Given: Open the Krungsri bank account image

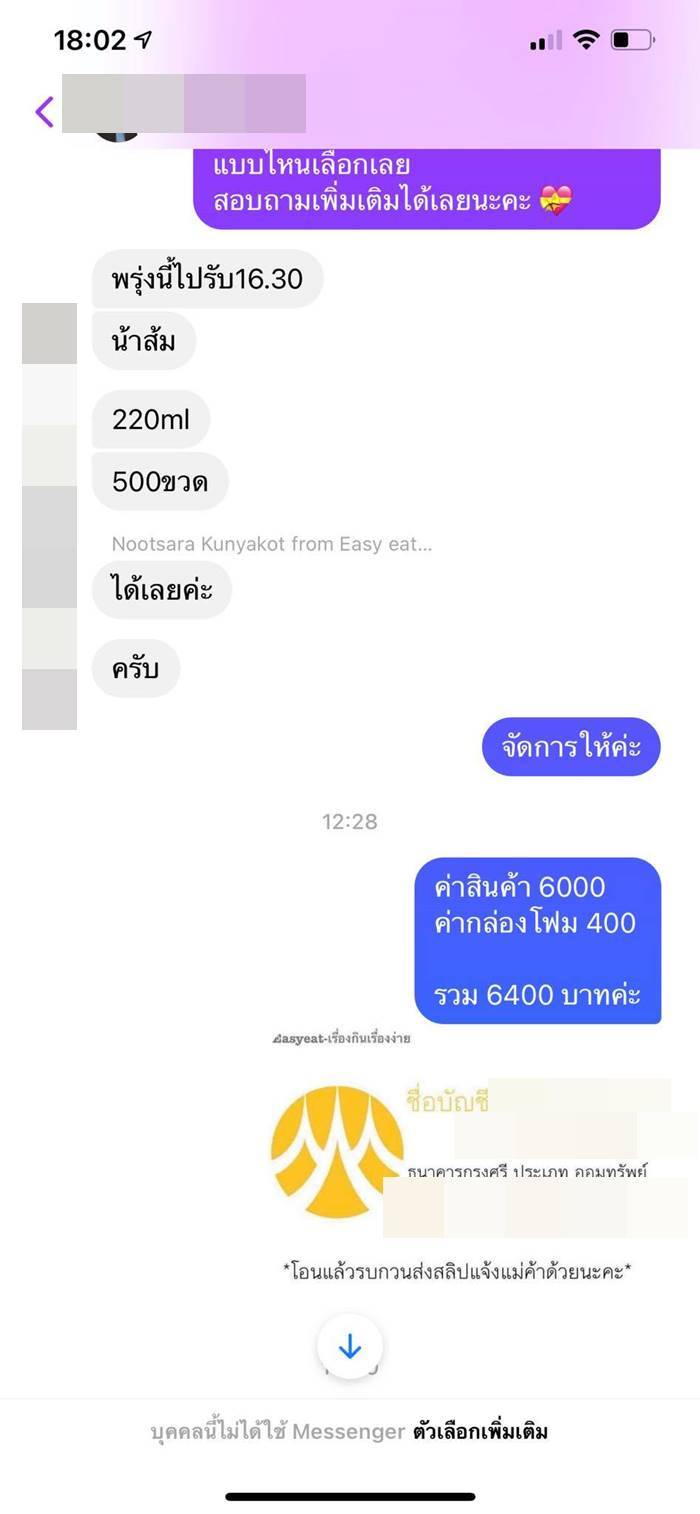Looking at the screenshot, I should coord(470,1160).
